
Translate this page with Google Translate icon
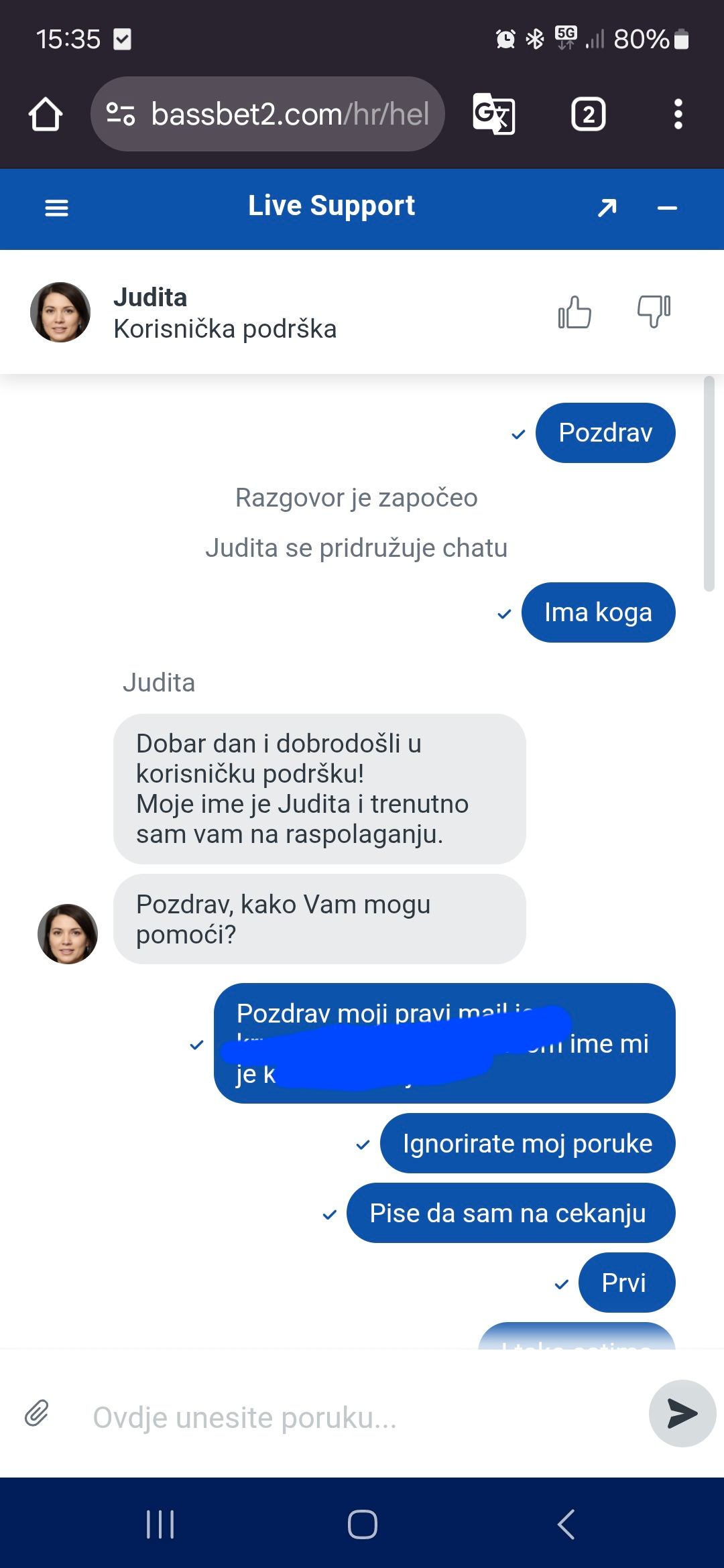click(494, 115)
